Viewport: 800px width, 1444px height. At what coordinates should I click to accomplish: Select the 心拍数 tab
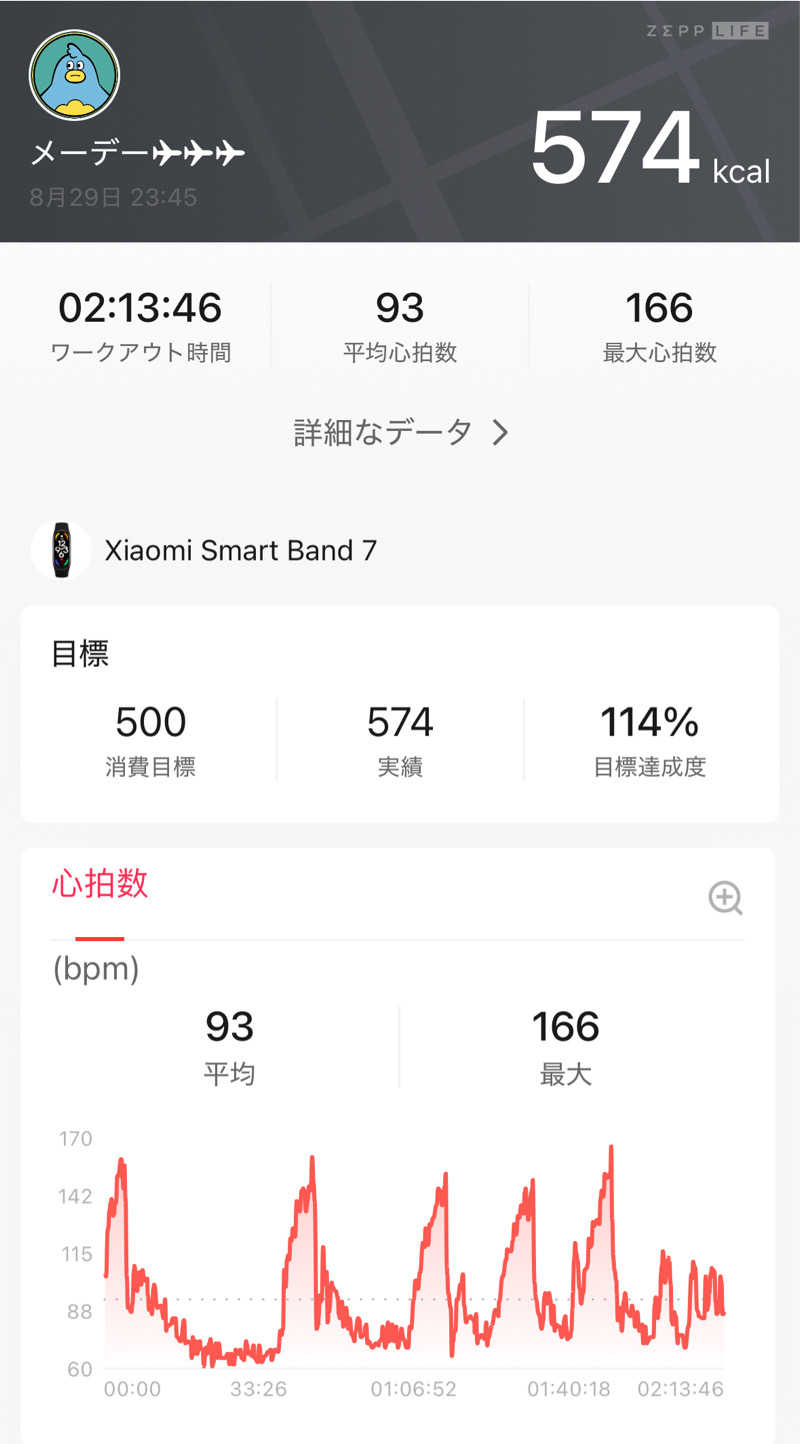[100, 884]
